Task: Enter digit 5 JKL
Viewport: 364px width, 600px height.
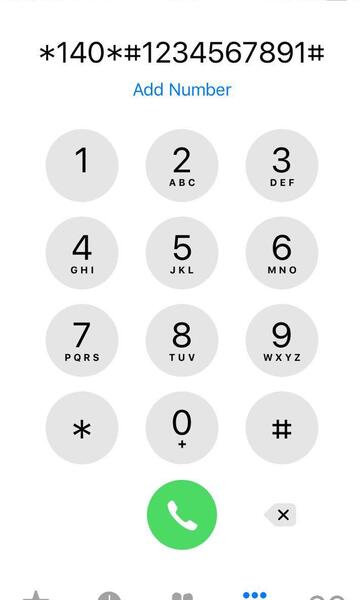Action: click(x=182, y=253)
